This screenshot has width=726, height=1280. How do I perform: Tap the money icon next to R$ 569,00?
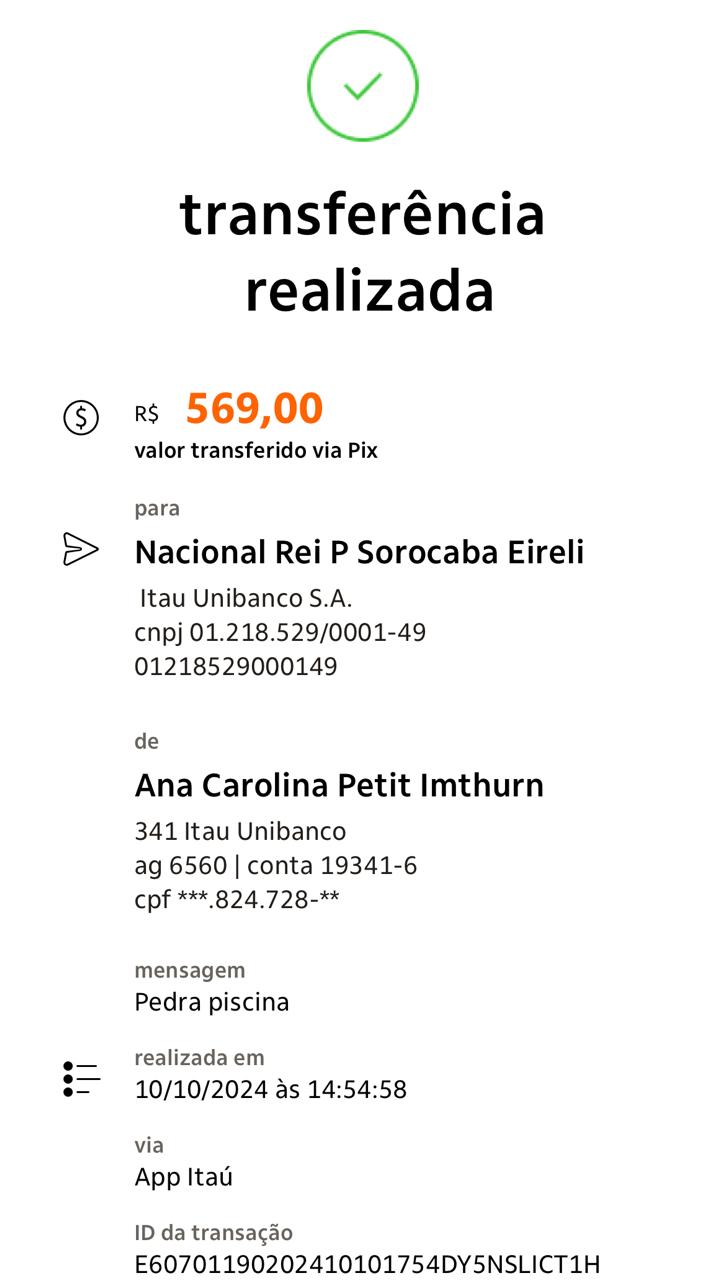click(83, 419)
